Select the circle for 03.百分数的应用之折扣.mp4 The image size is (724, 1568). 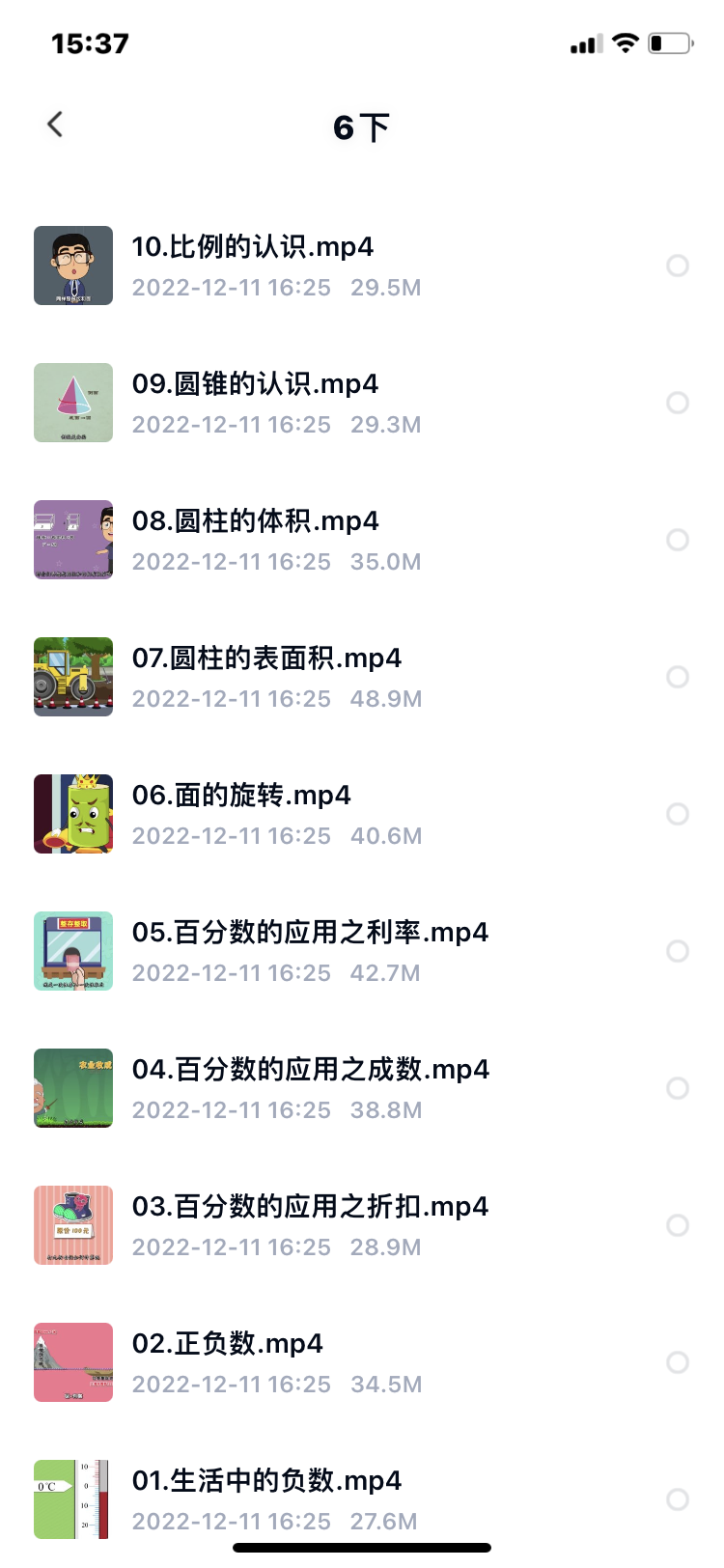[678, 1225]
